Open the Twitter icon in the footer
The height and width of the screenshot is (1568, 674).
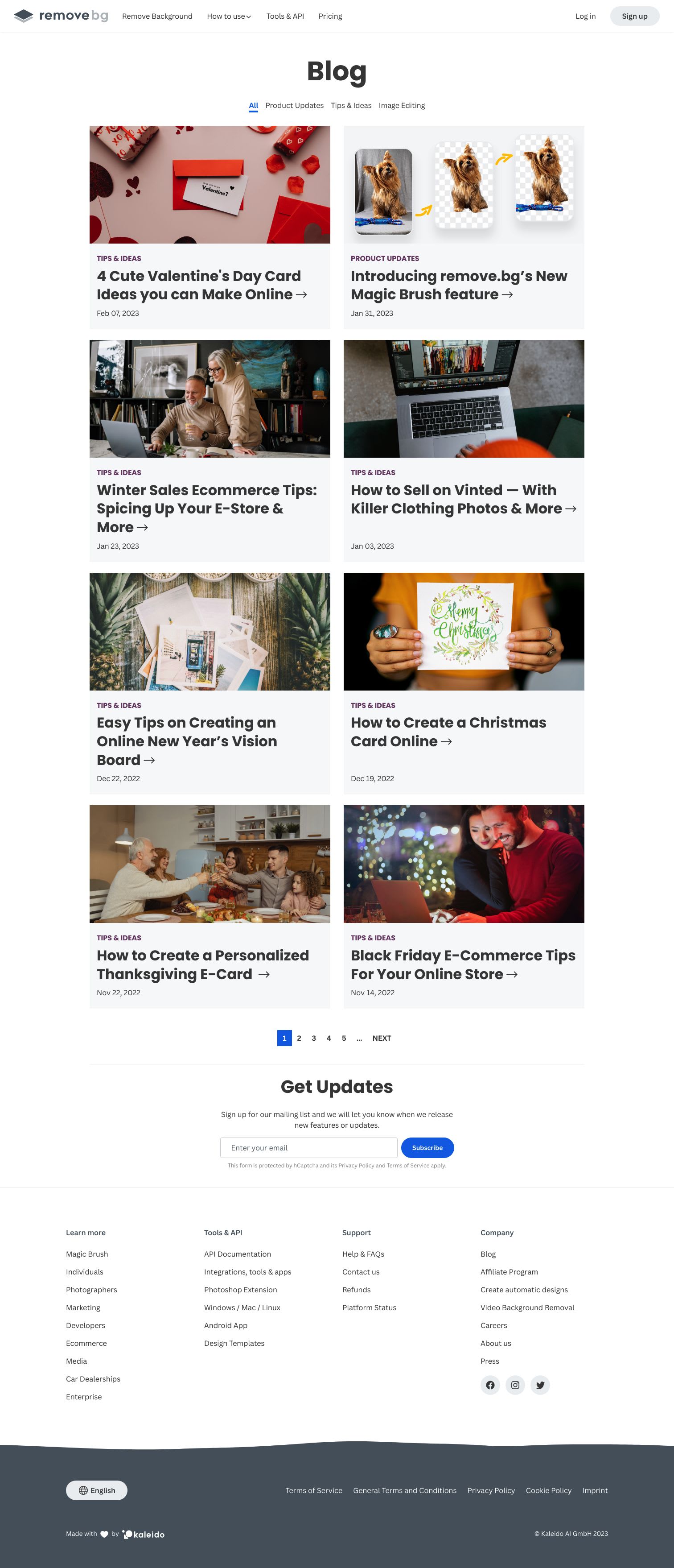[540, 1385]
